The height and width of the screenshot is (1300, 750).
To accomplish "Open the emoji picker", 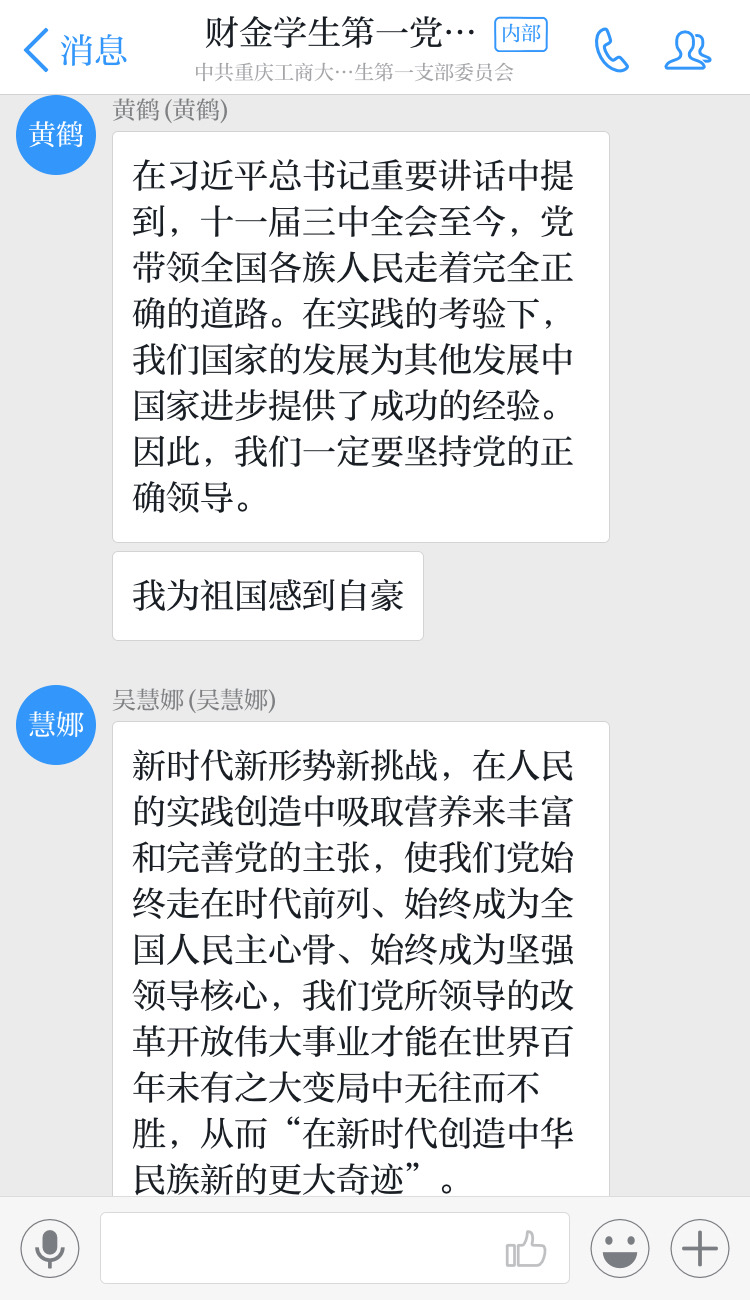I will 620,1248.
